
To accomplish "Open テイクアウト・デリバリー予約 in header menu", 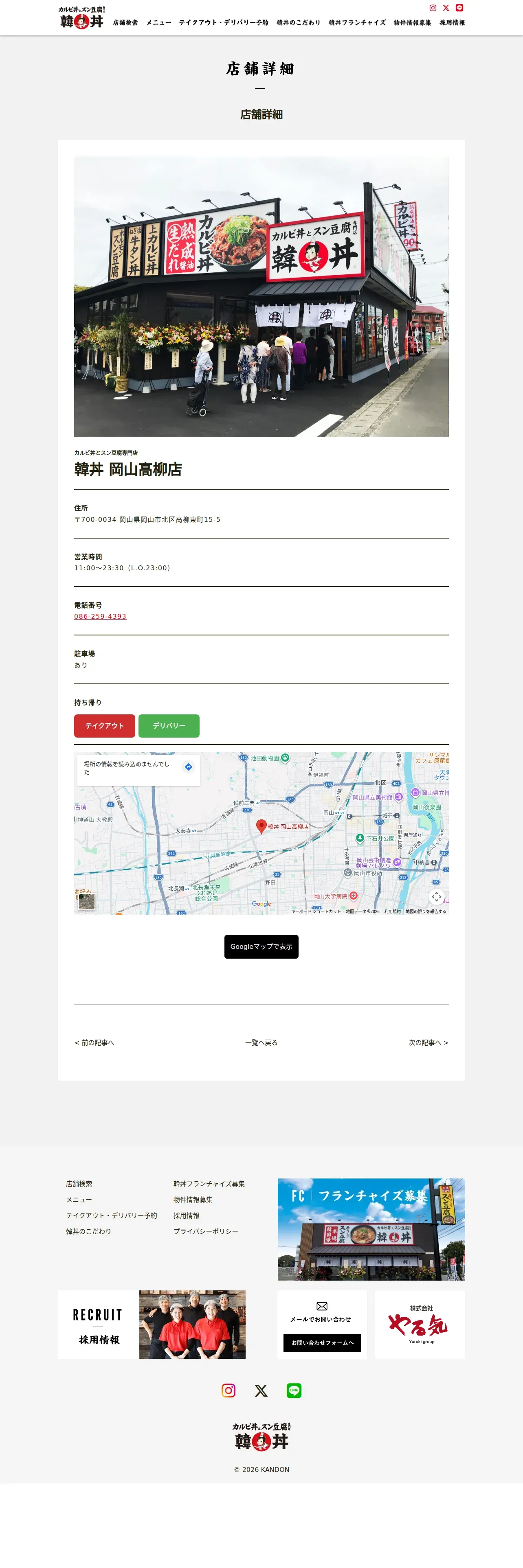I will [x=224, y=22].
